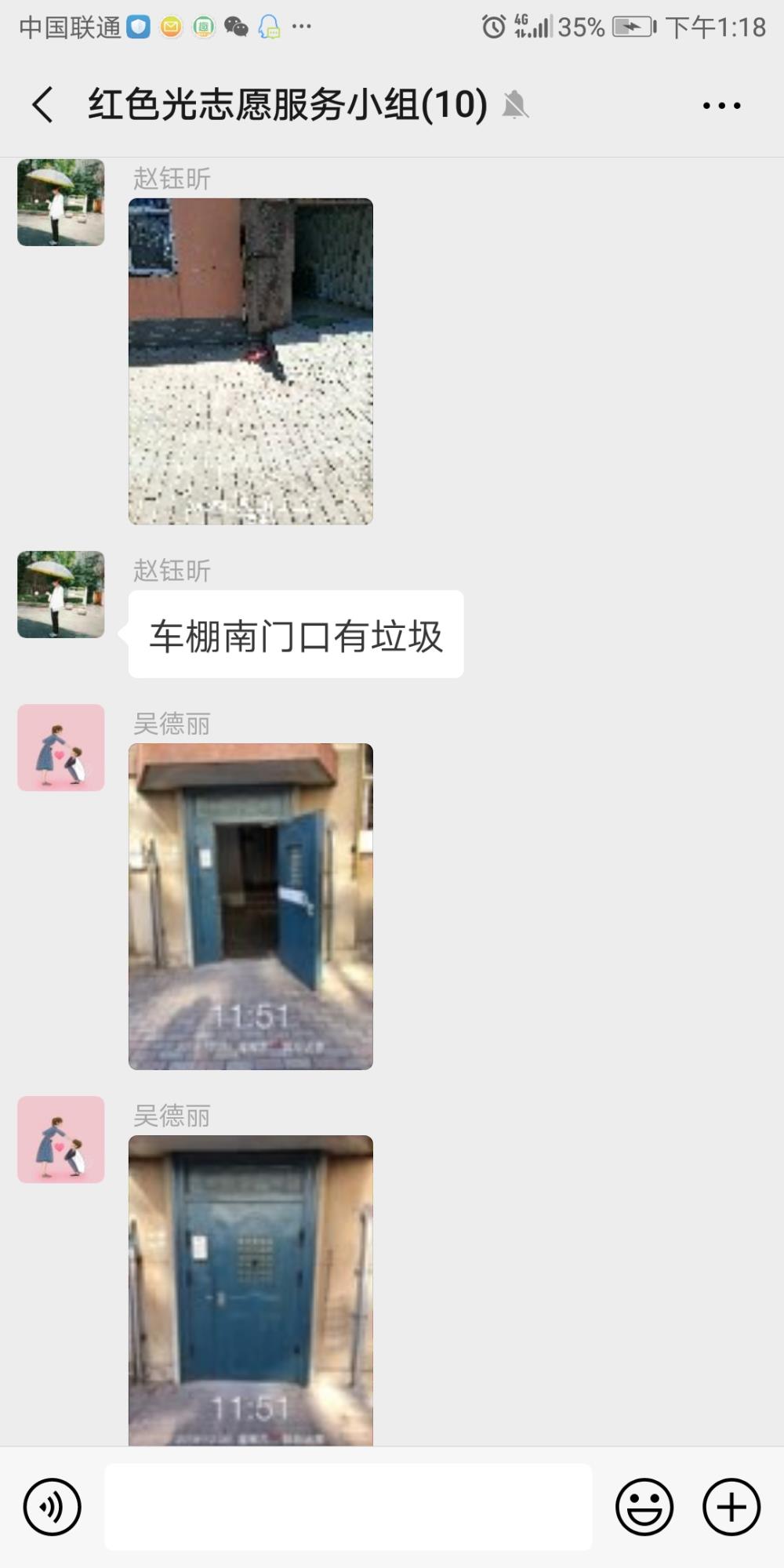Open 赵钰昕's avatar beside the garbage message
This screenshot has height=1568, width=784.
(61, 594)
